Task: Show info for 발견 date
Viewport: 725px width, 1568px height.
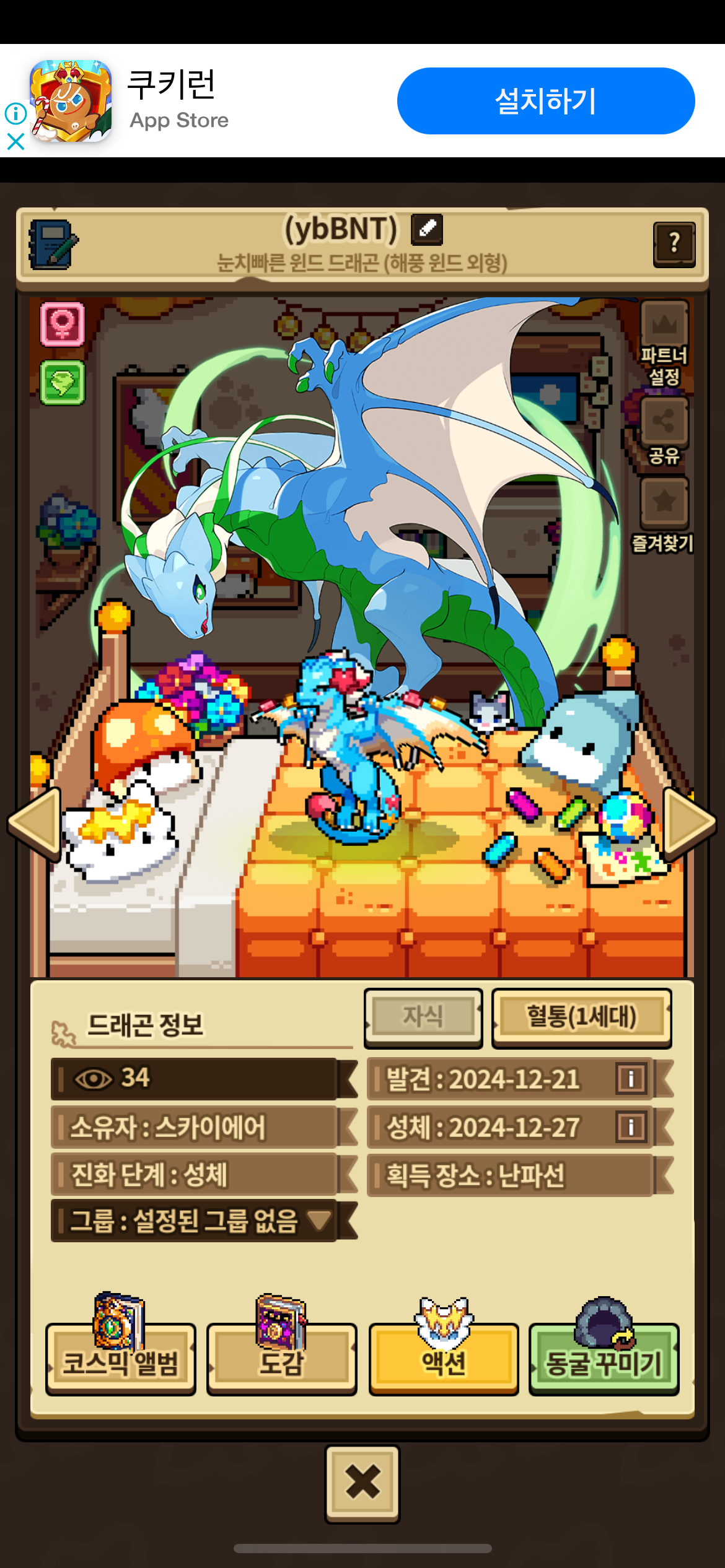Action: coord(631,1079)
